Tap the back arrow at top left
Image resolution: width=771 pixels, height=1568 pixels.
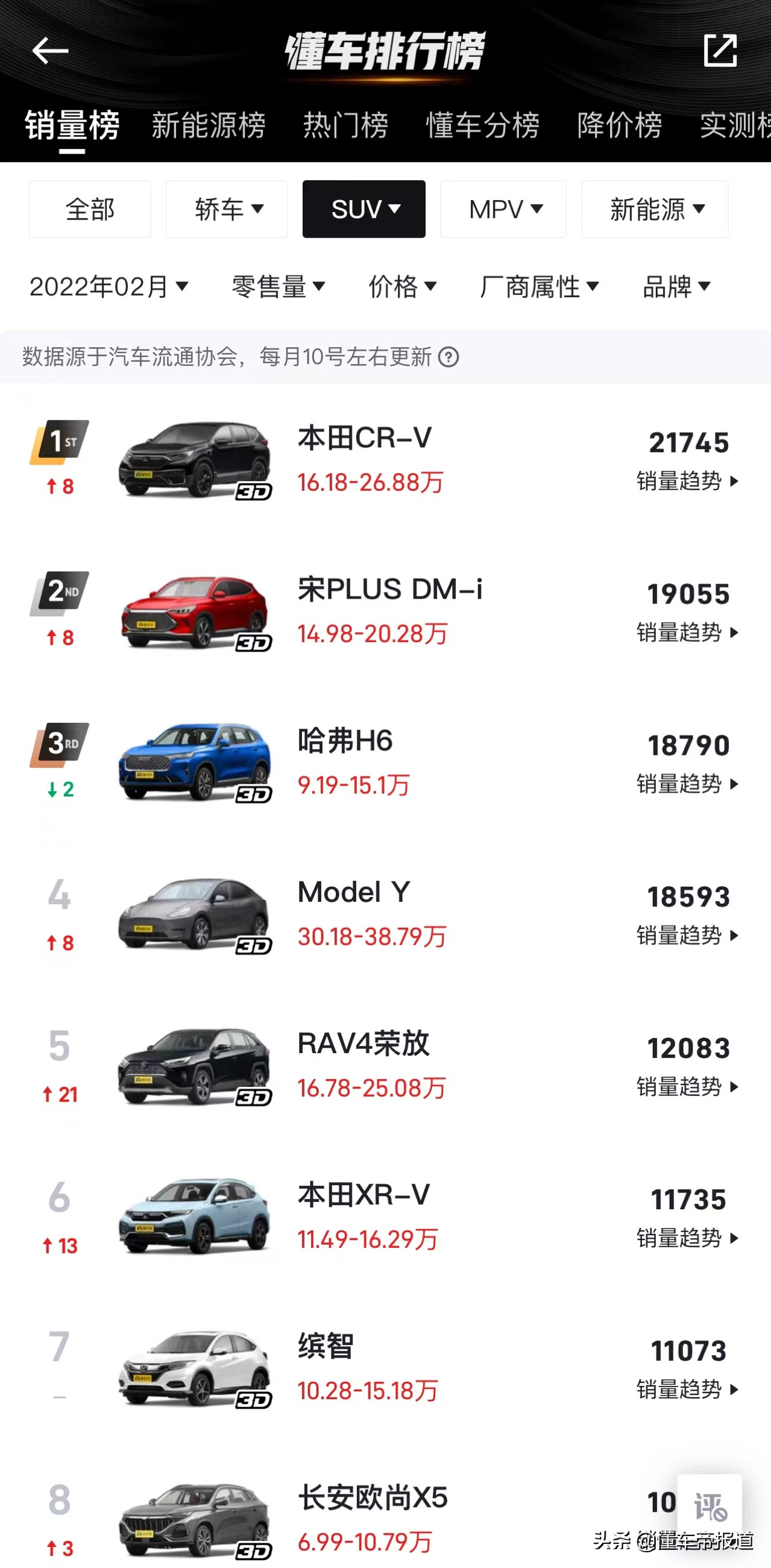click(51, 51)
